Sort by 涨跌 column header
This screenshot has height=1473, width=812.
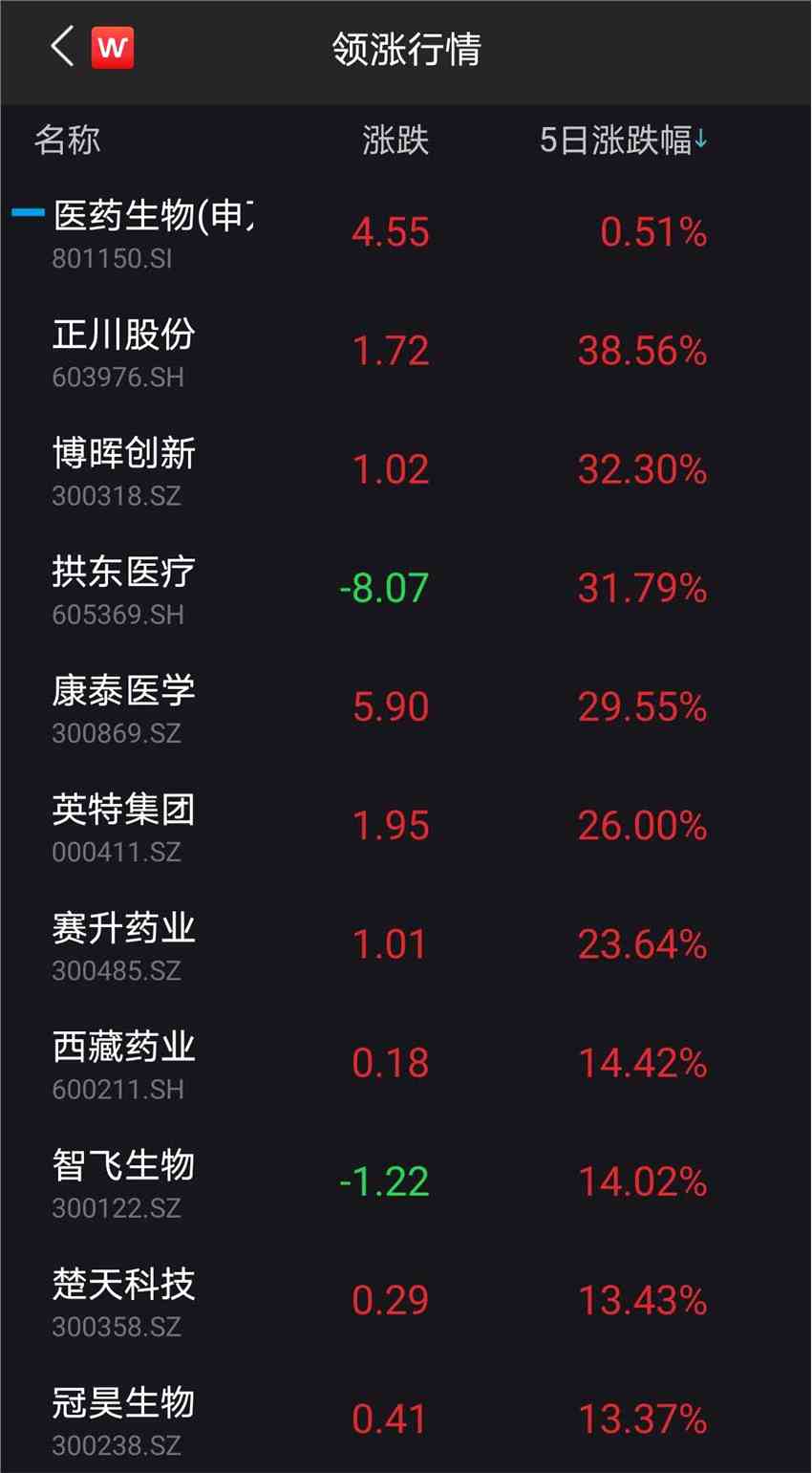(x=395, y=141)
